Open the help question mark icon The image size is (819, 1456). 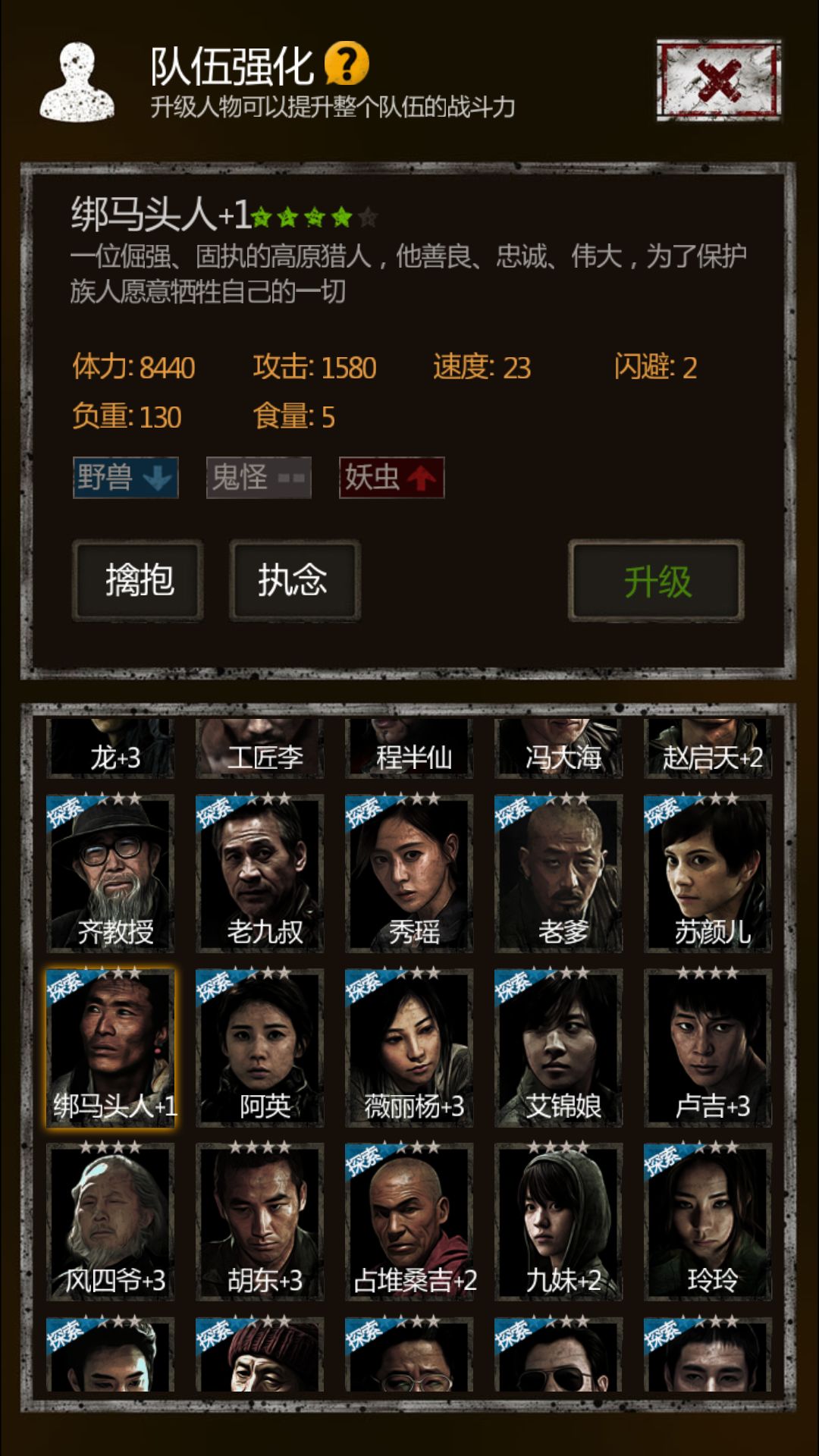coord(348,64)
